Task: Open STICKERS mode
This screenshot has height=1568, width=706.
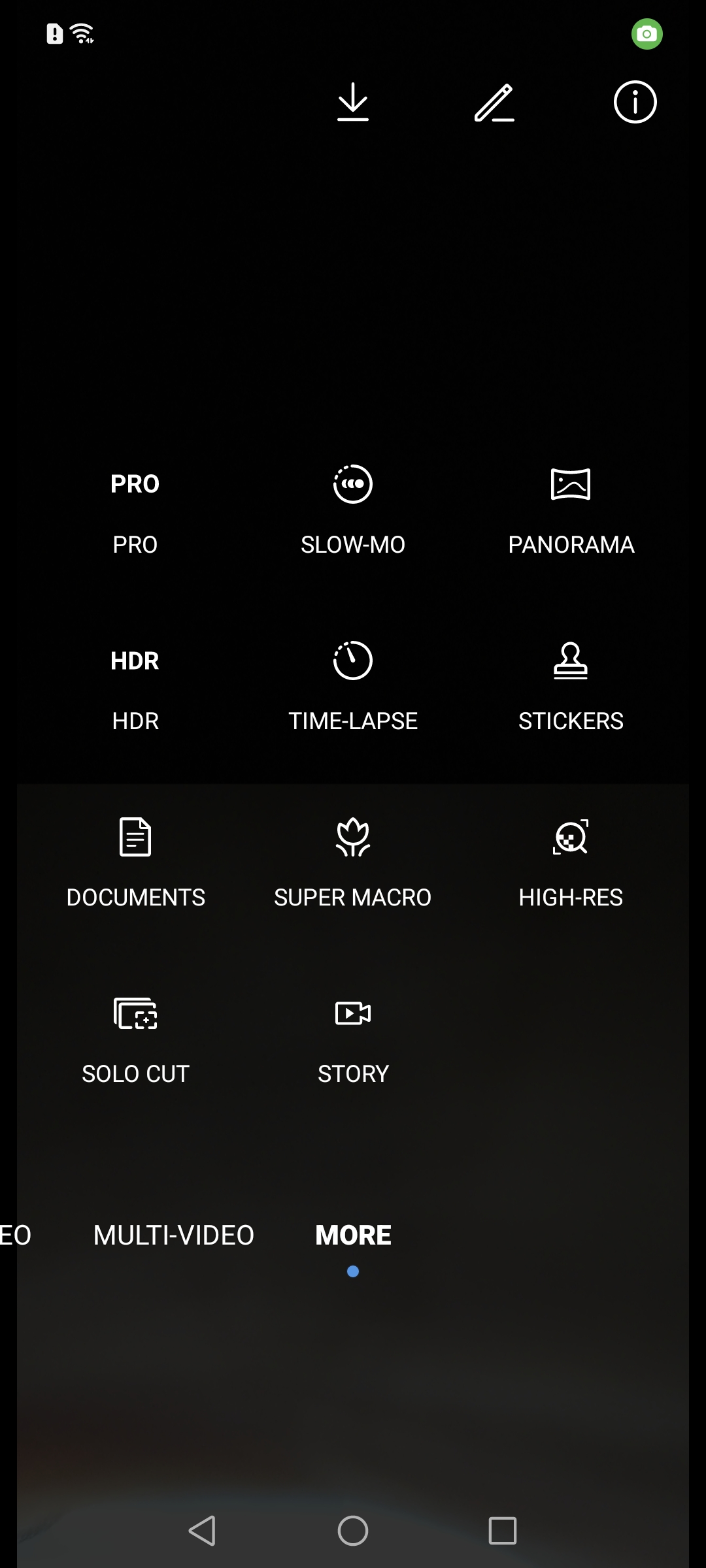Action: click(571, 686)
